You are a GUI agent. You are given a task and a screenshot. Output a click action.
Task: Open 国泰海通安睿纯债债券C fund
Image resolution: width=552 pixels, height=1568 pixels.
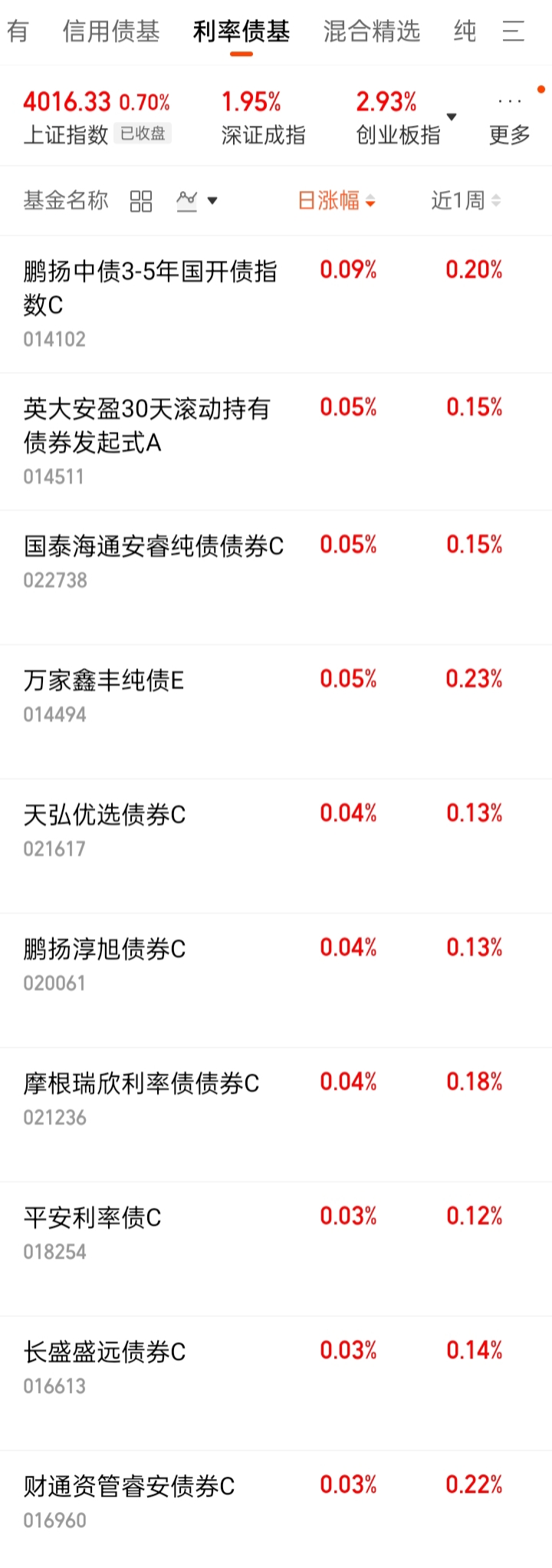pos(276,578)
